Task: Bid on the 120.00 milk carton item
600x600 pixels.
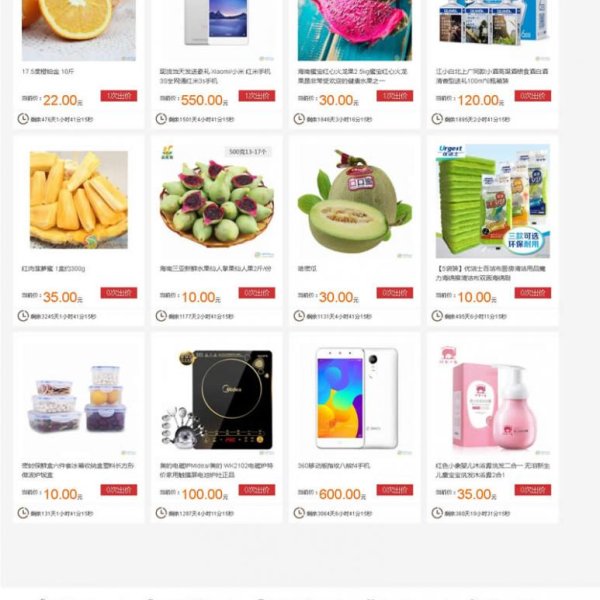Action: point(532,96)
